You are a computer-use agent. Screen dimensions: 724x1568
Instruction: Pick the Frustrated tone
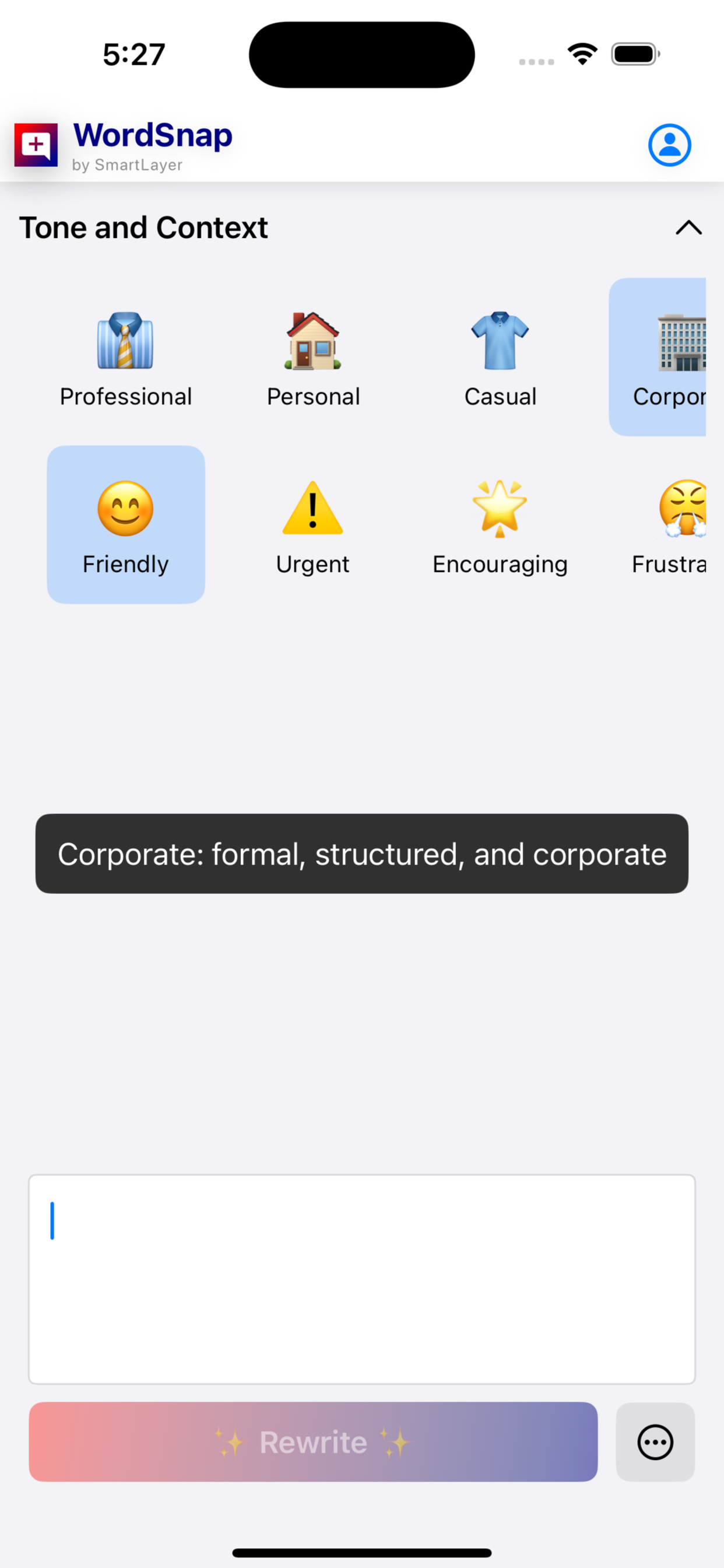pyautogui.click(x=669, y=524)
